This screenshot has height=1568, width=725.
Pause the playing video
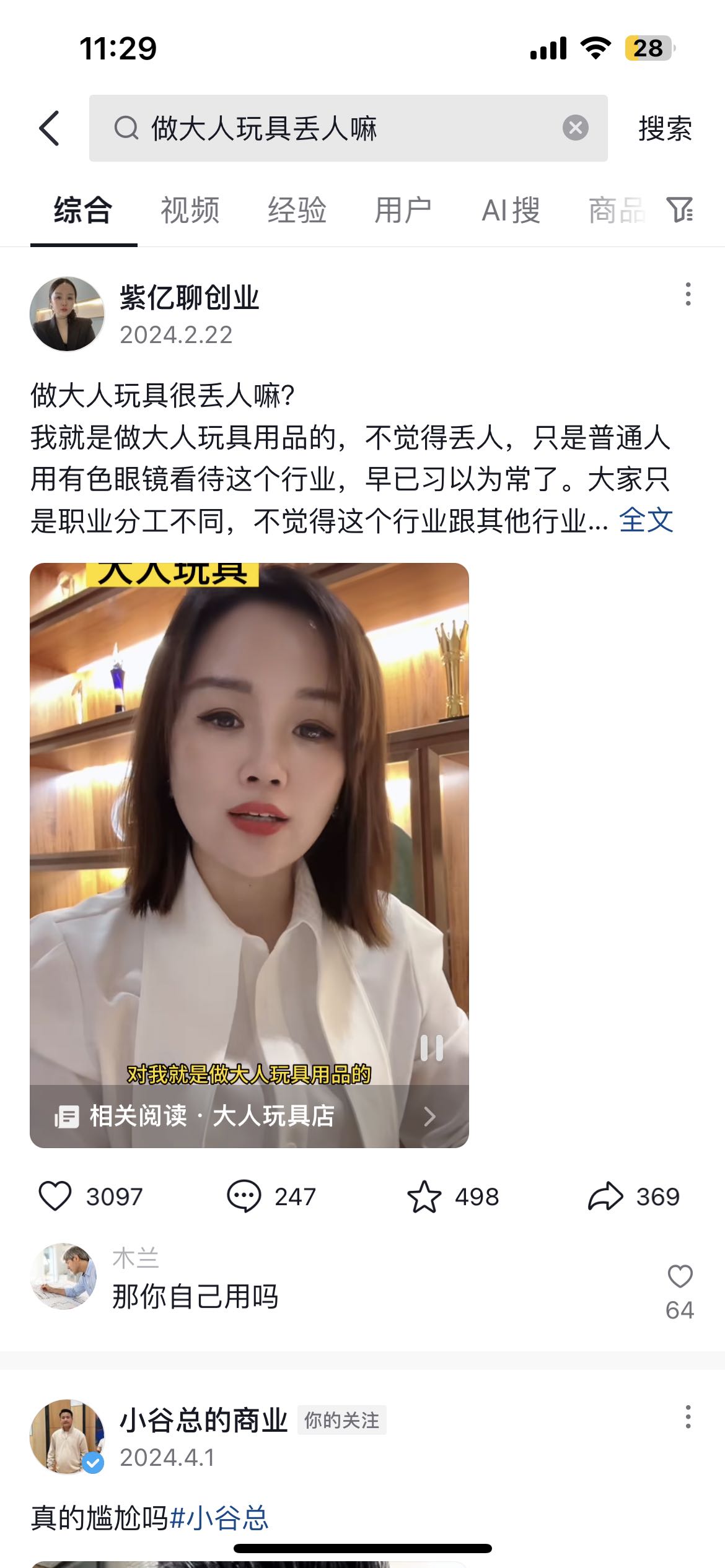(432, 1048)
